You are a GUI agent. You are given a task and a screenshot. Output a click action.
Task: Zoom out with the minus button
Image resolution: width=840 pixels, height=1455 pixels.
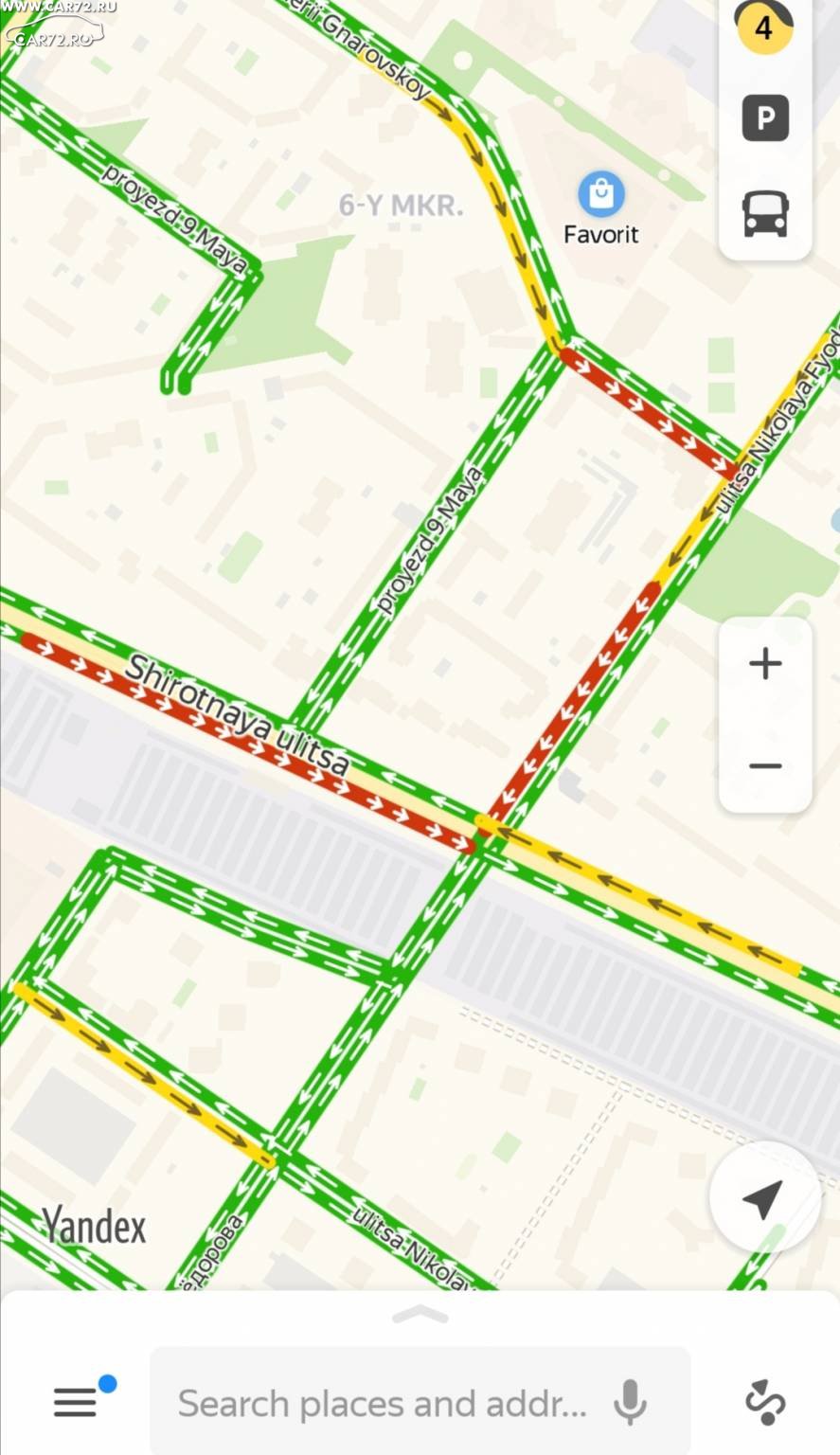pyautogui.click(x=765, y=765)
